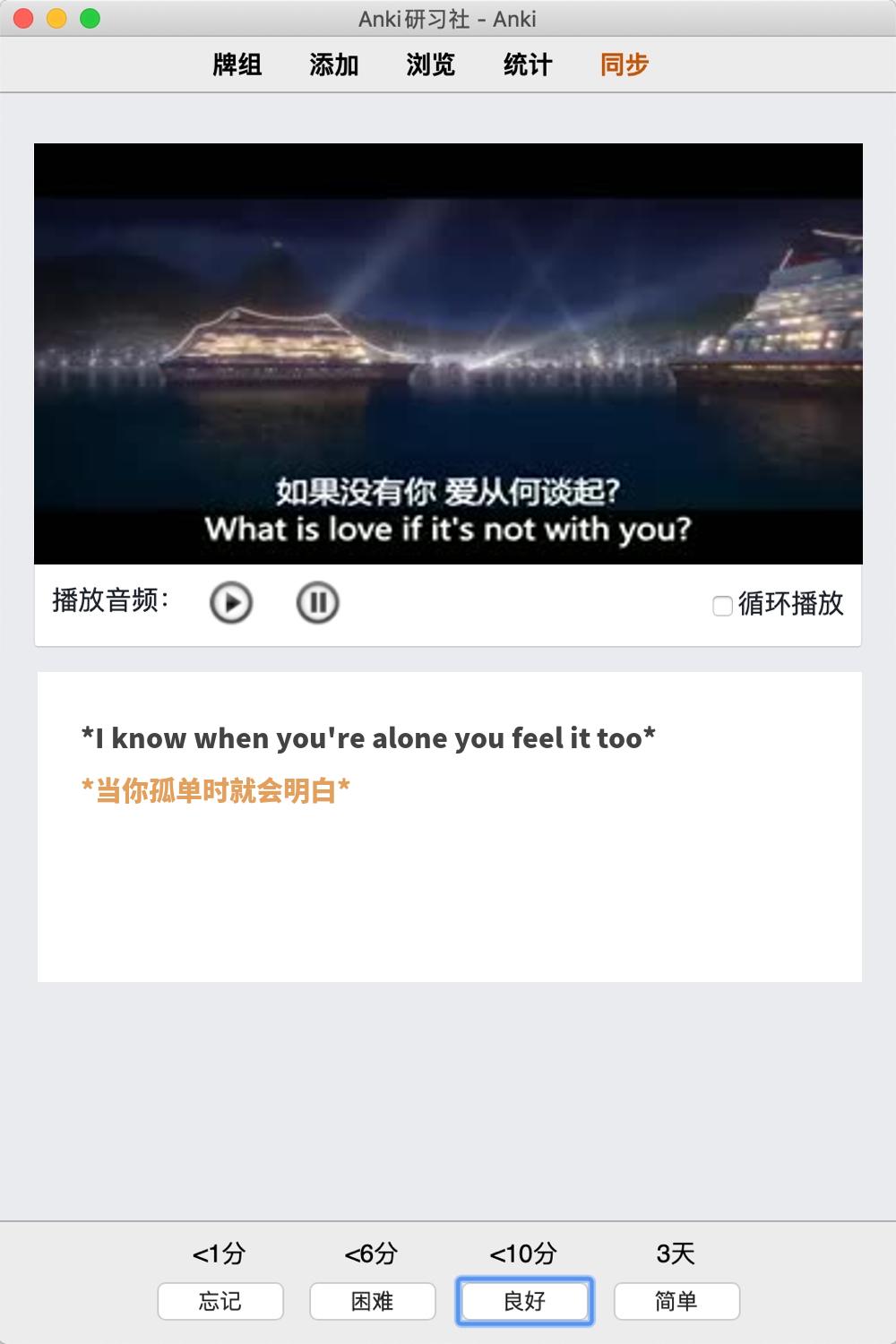Open the 统计 statistics page
This screenshot has height=1344, width=896.
[x=527, y=65]
